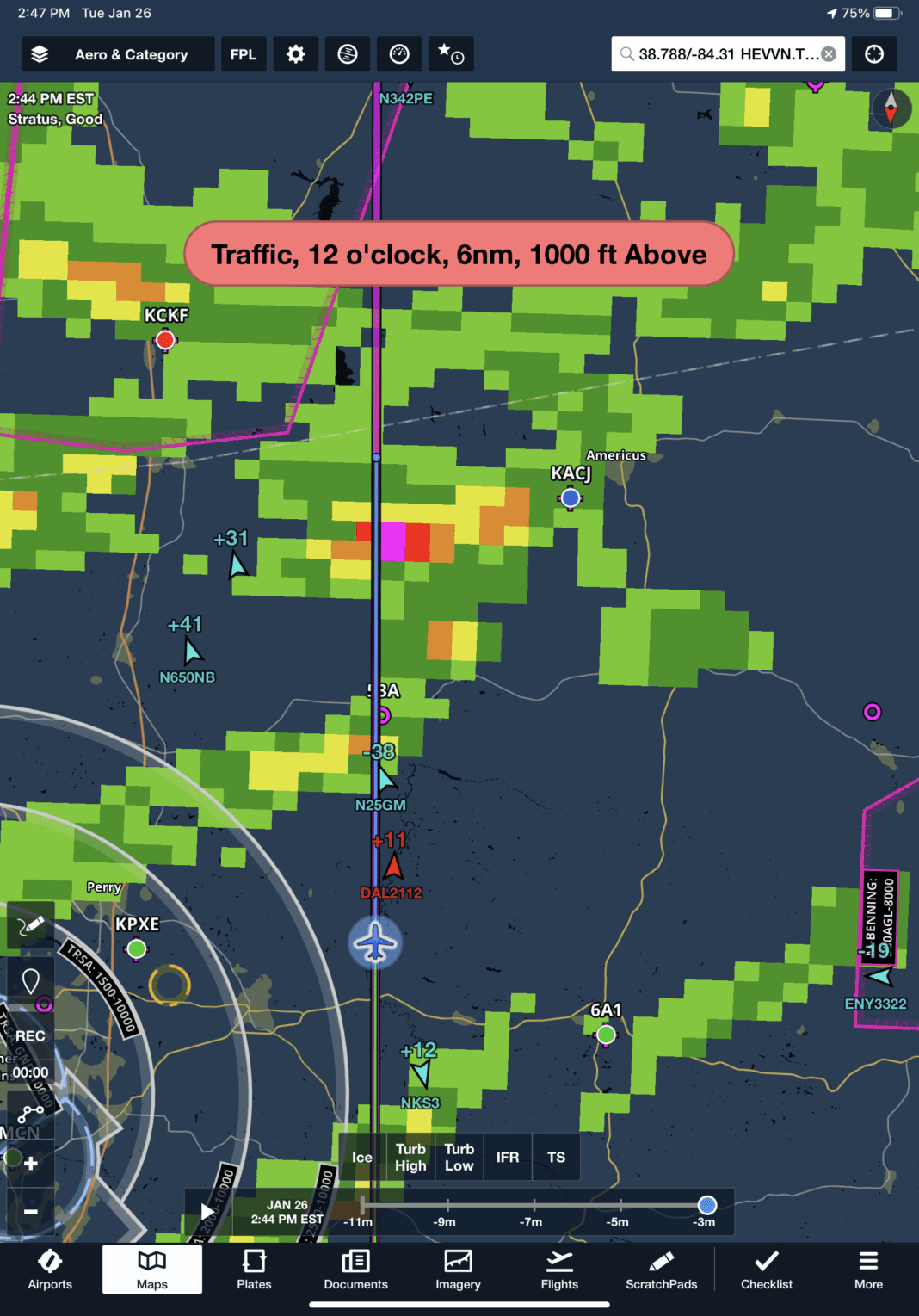
Task: Select the instruments gauge icon
Action: tap(398, 53)
